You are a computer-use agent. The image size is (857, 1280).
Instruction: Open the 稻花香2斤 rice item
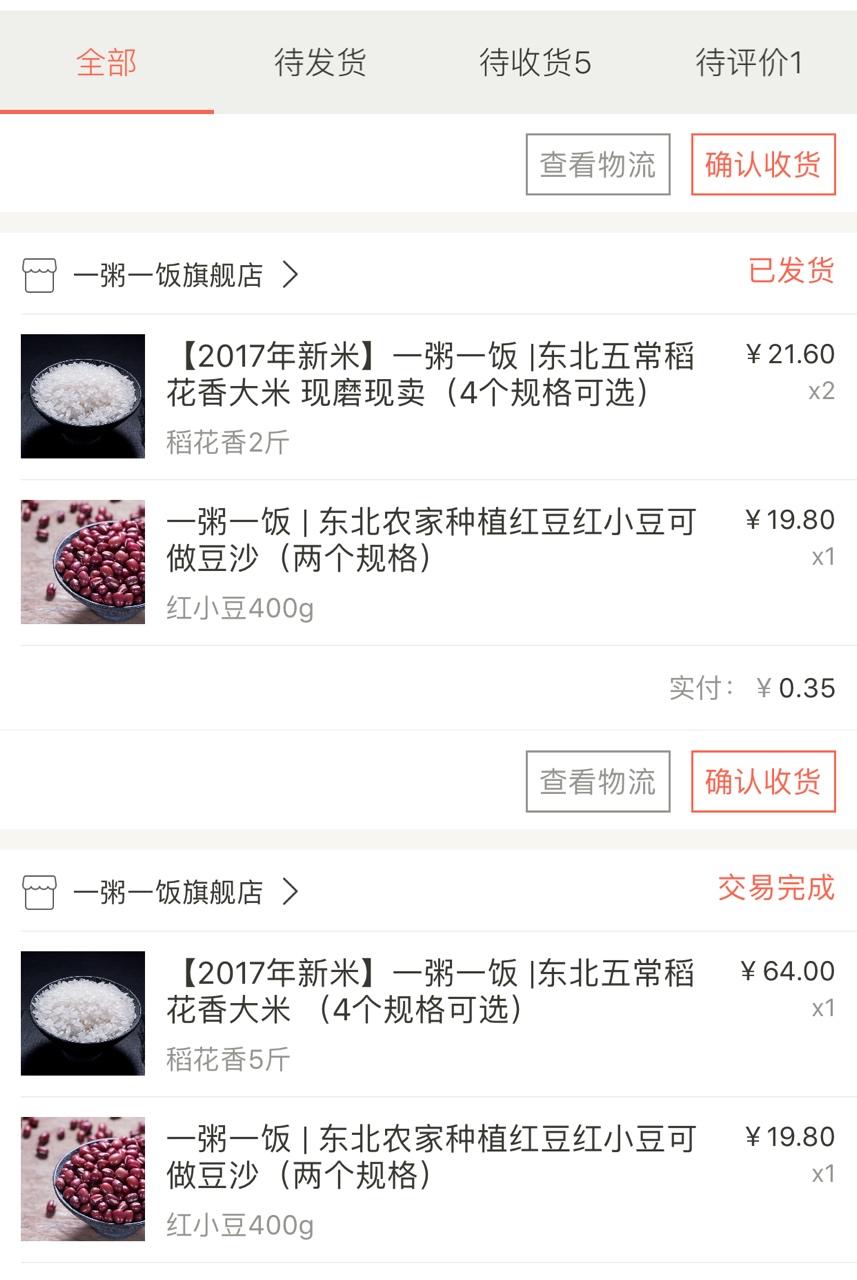pyautogui.click(x=430, y=396)
